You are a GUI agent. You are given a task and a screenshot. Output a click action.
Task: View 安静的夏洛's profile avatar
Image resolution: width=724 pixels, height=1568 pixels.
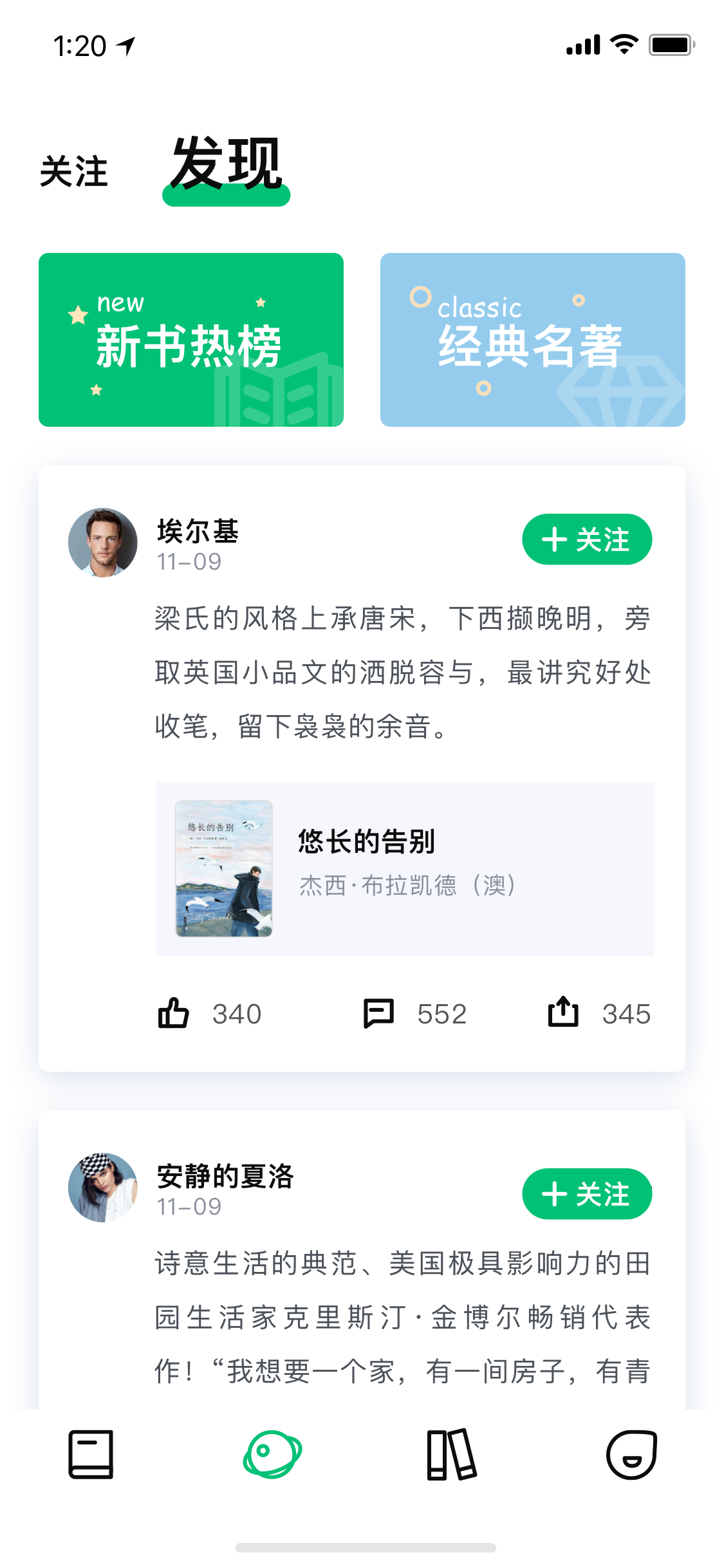(x=103, y=1188)
